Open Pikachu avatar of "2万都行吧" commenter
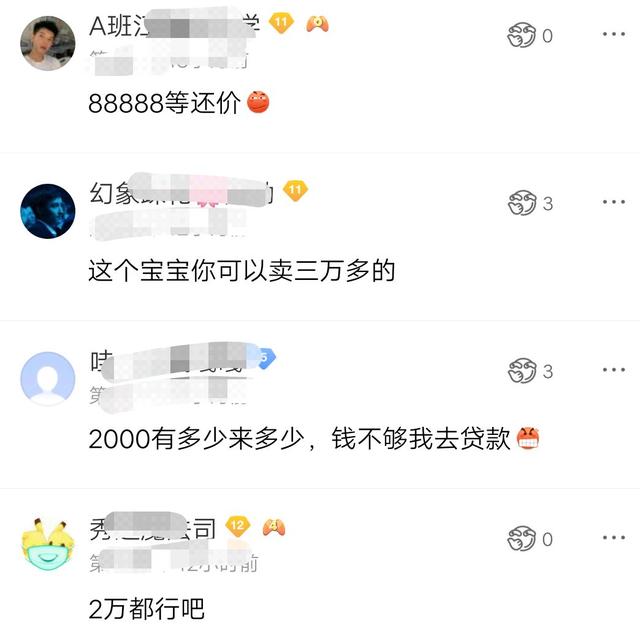Viewport: 640px width, 642px height. (x=47, y=543)
